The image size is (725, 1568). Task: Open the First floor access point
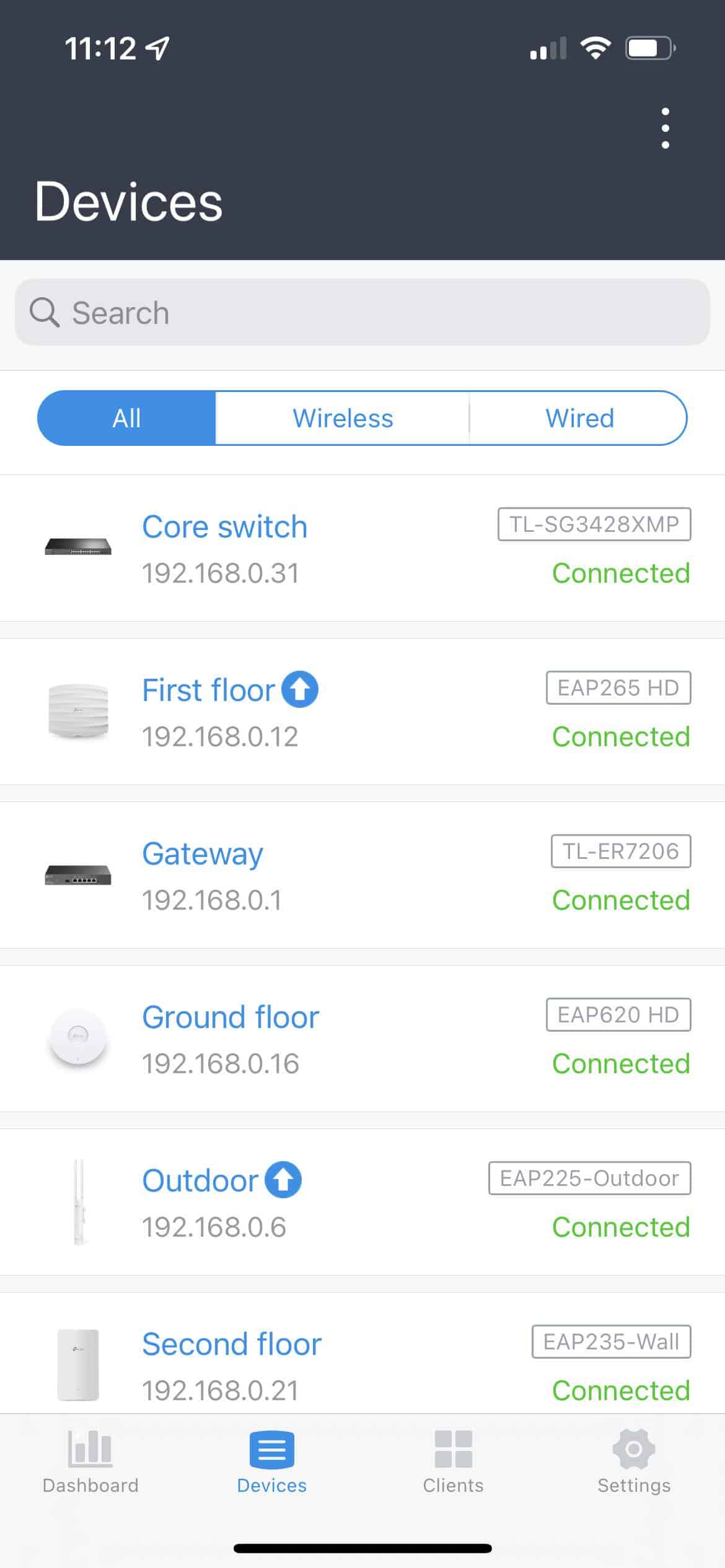(362, 712)
